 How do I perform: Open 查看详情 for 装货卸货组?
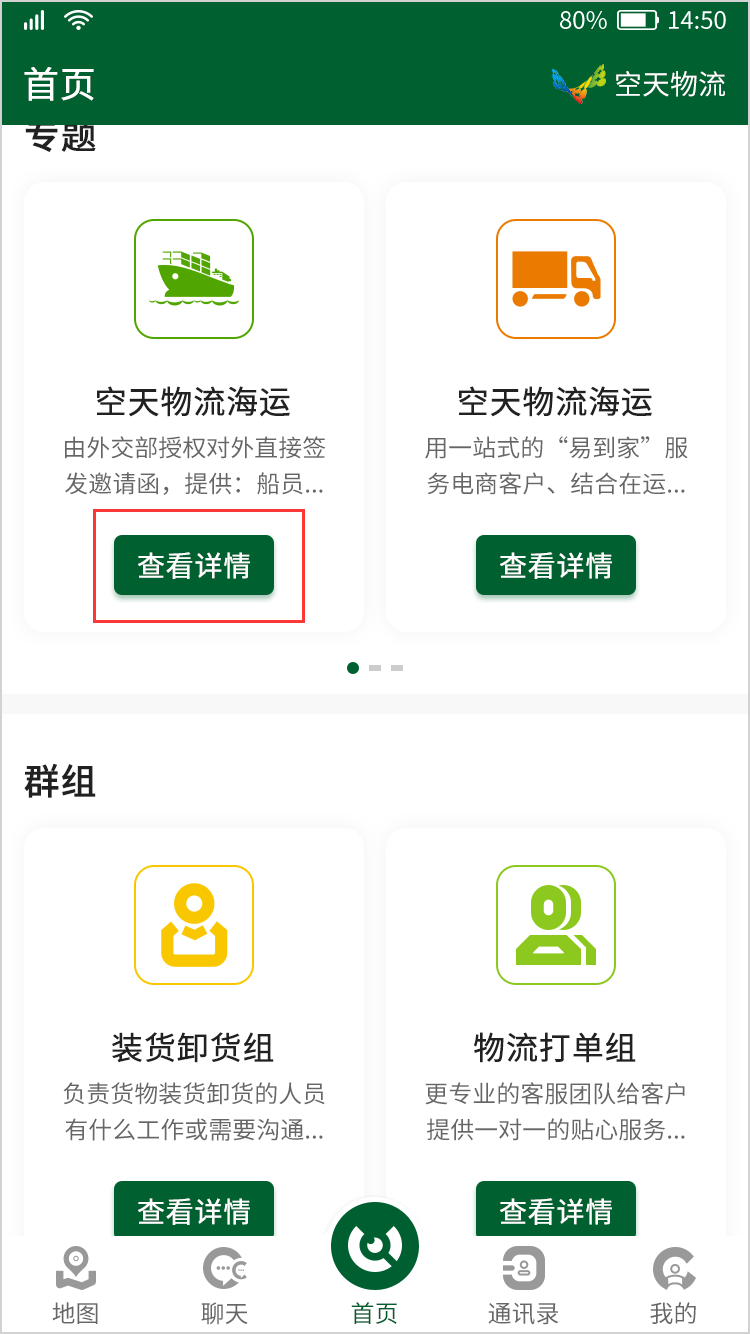tap(194, 1208)
